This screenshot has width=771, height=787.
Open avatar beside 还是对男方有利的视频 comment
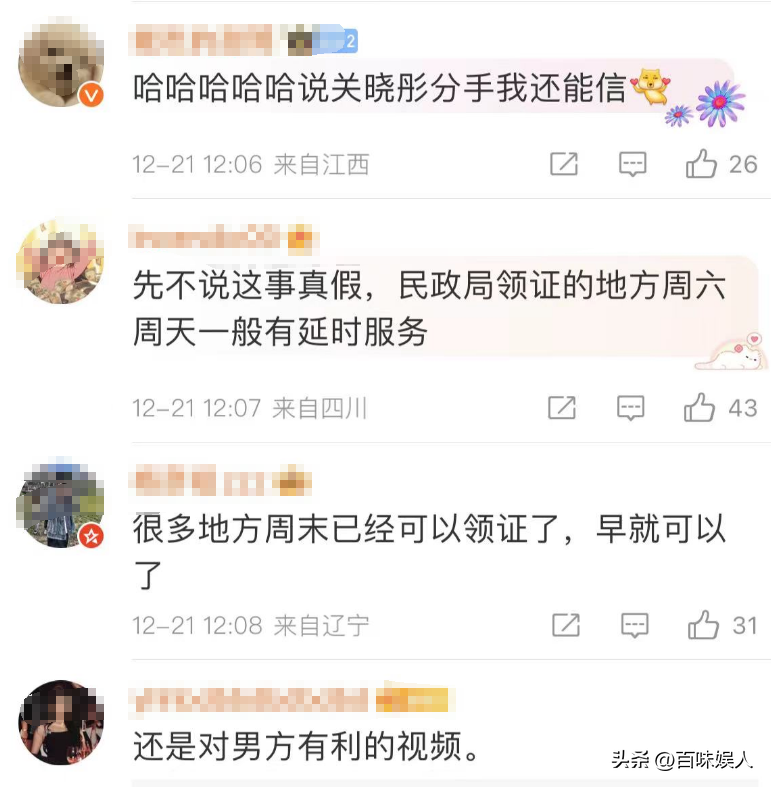(x=62, y=722)
